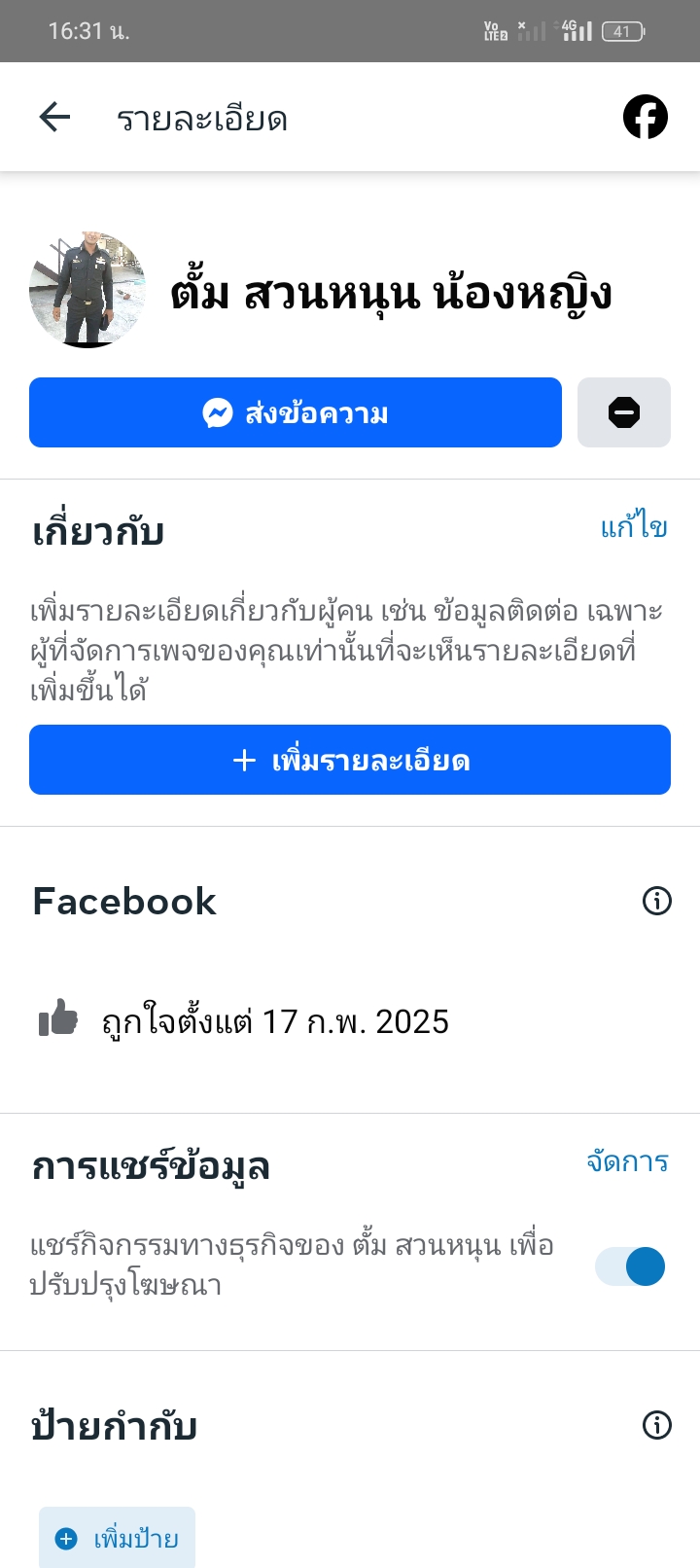The height and width of the screenshot is (1568, 700).
Task: Open the แก้ไข edit link in เกี่ยวกับ
Action: pos(634,527)
